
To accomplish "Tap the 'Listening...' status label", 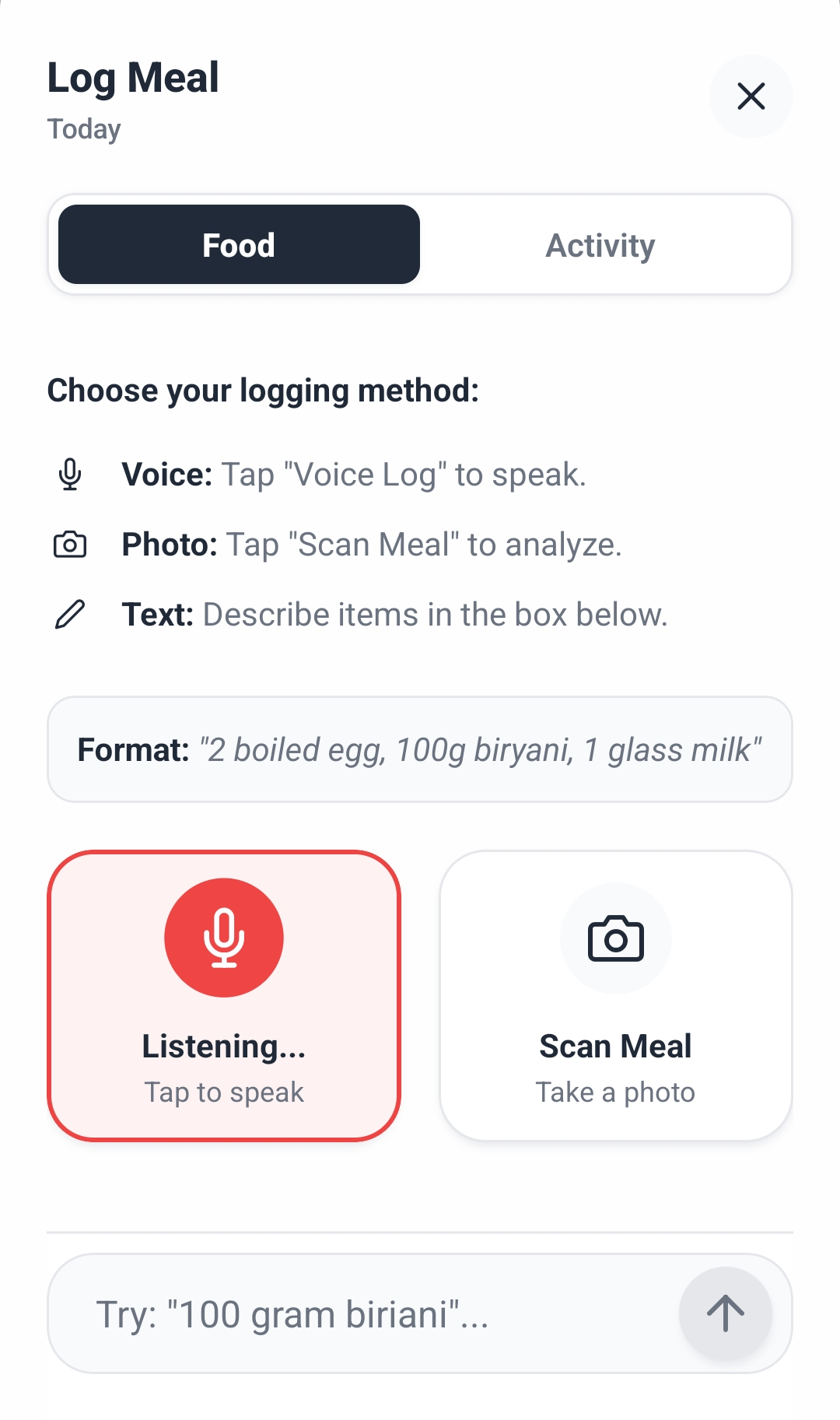I will coord(223,1045).
